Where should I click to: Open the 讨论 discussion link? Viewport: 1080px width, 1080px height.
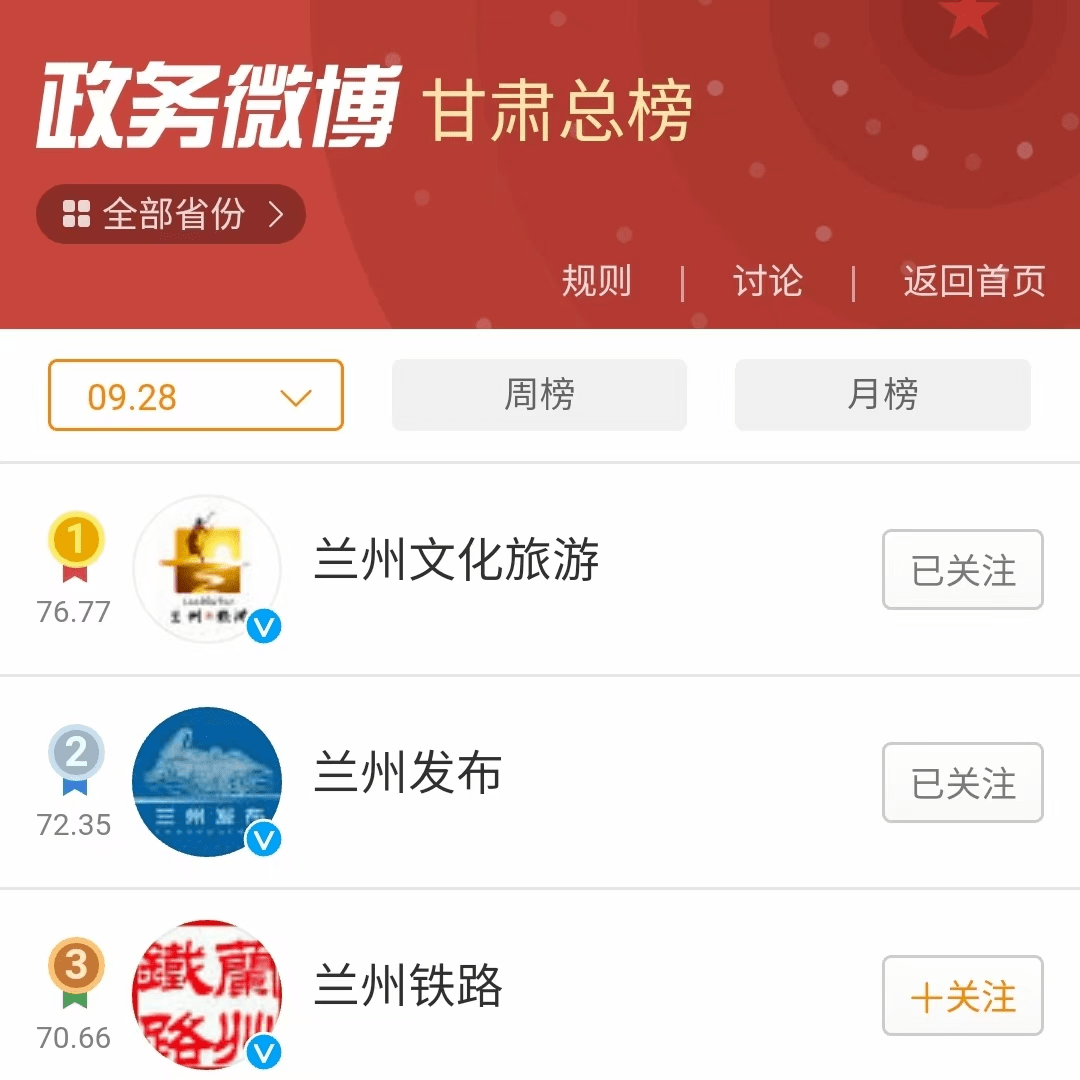coord(767,281)
